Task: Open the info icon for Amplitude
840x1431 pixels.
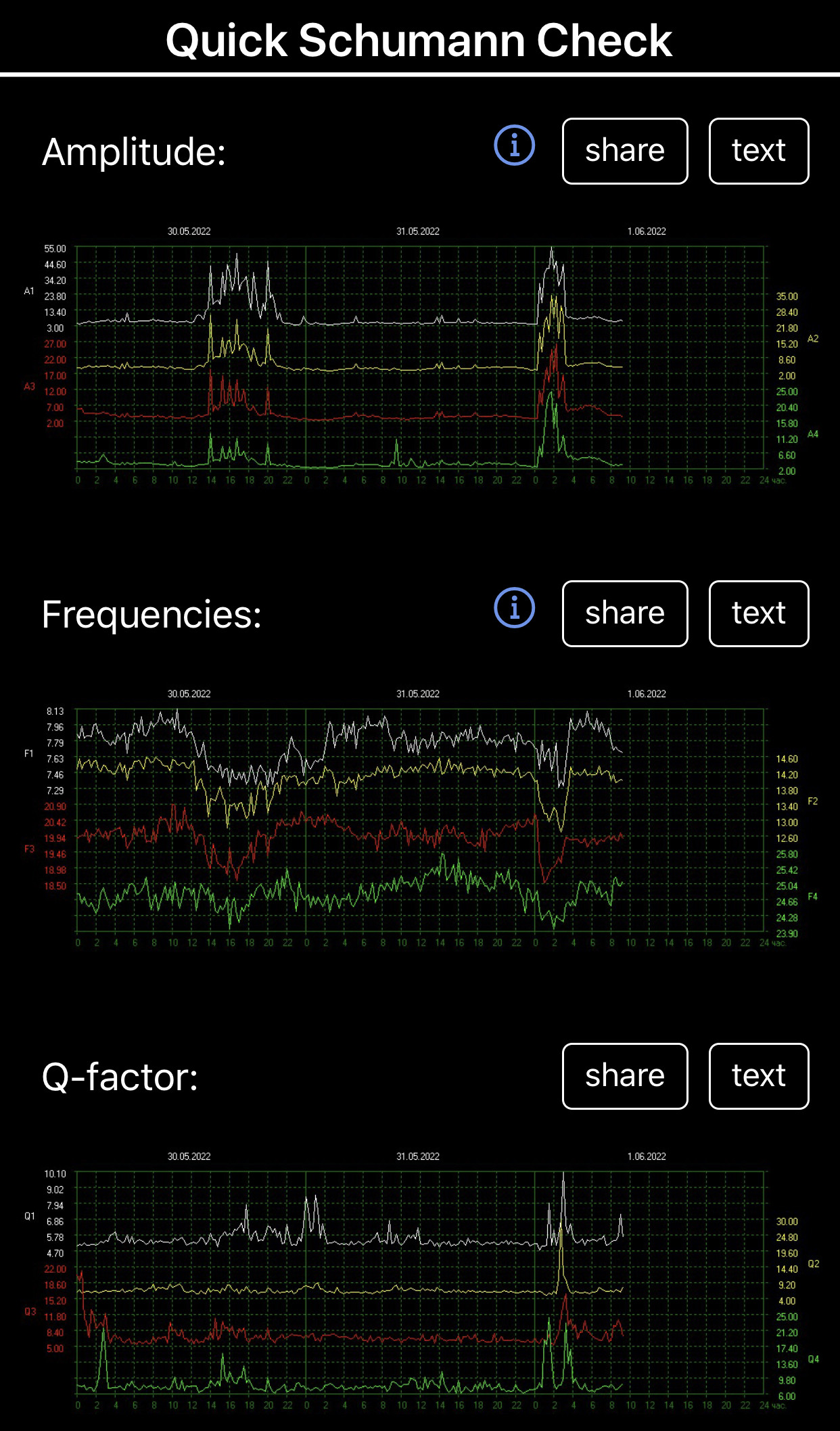Action: [x=514, y=145]
